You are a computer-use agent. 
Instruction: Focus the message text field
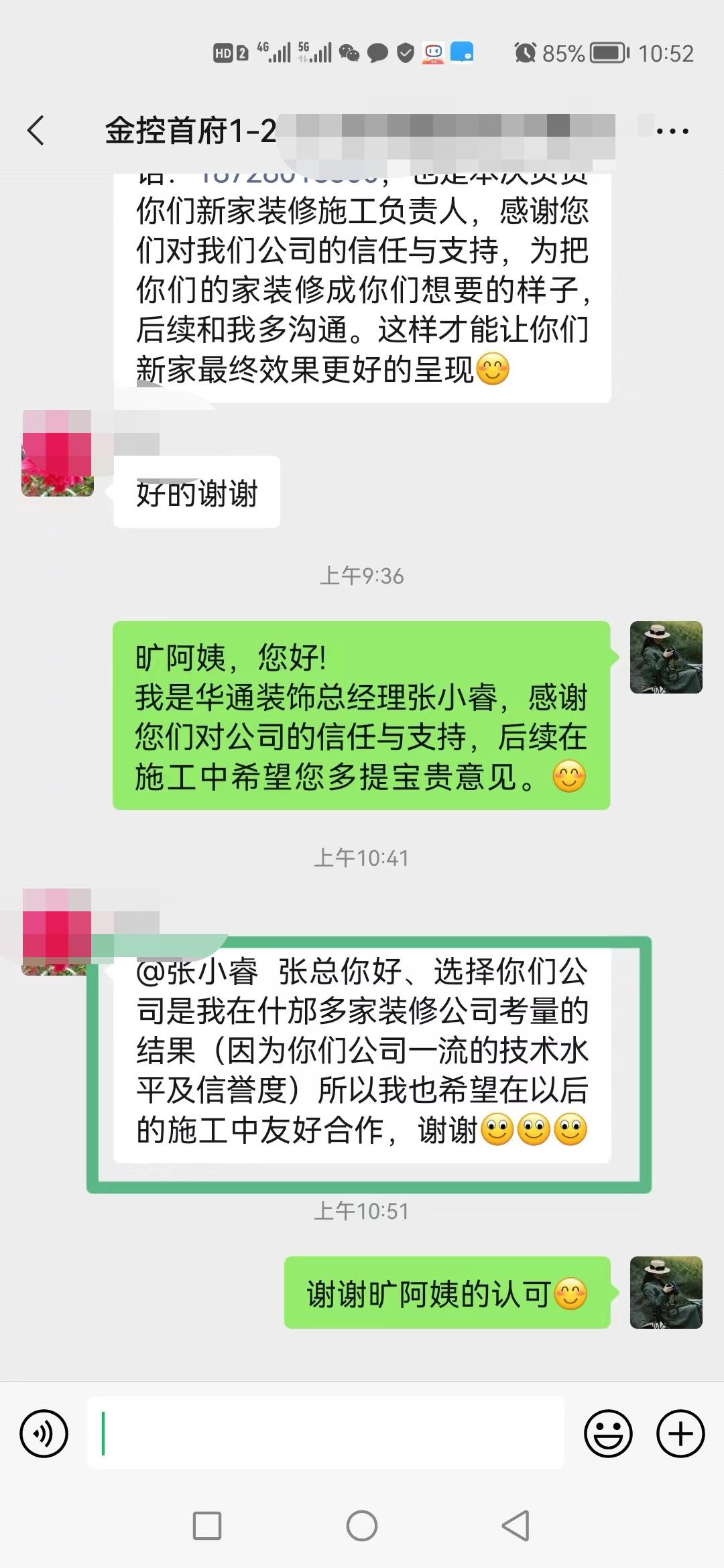pos(326,1433)
